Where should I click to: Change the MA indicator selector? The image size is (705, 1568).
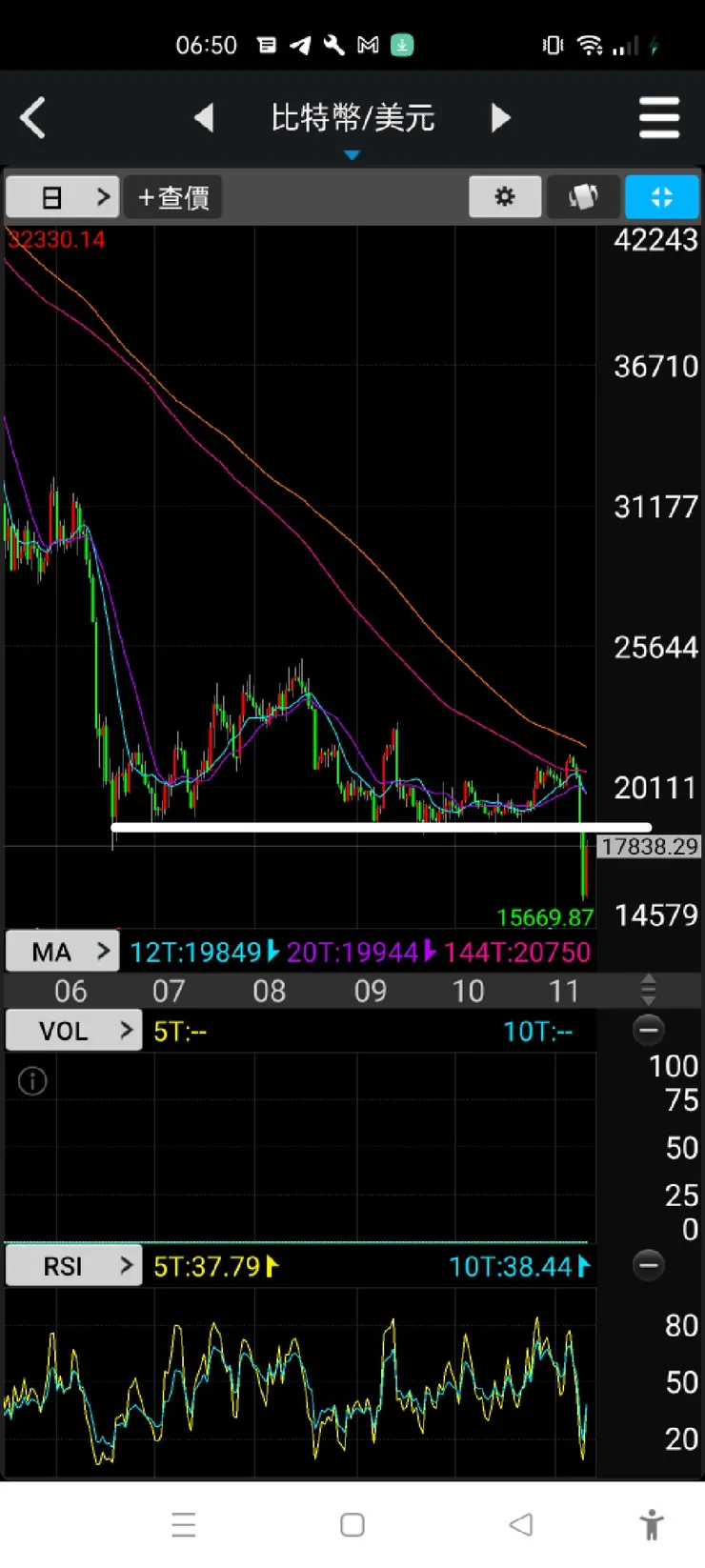[63, 952]
